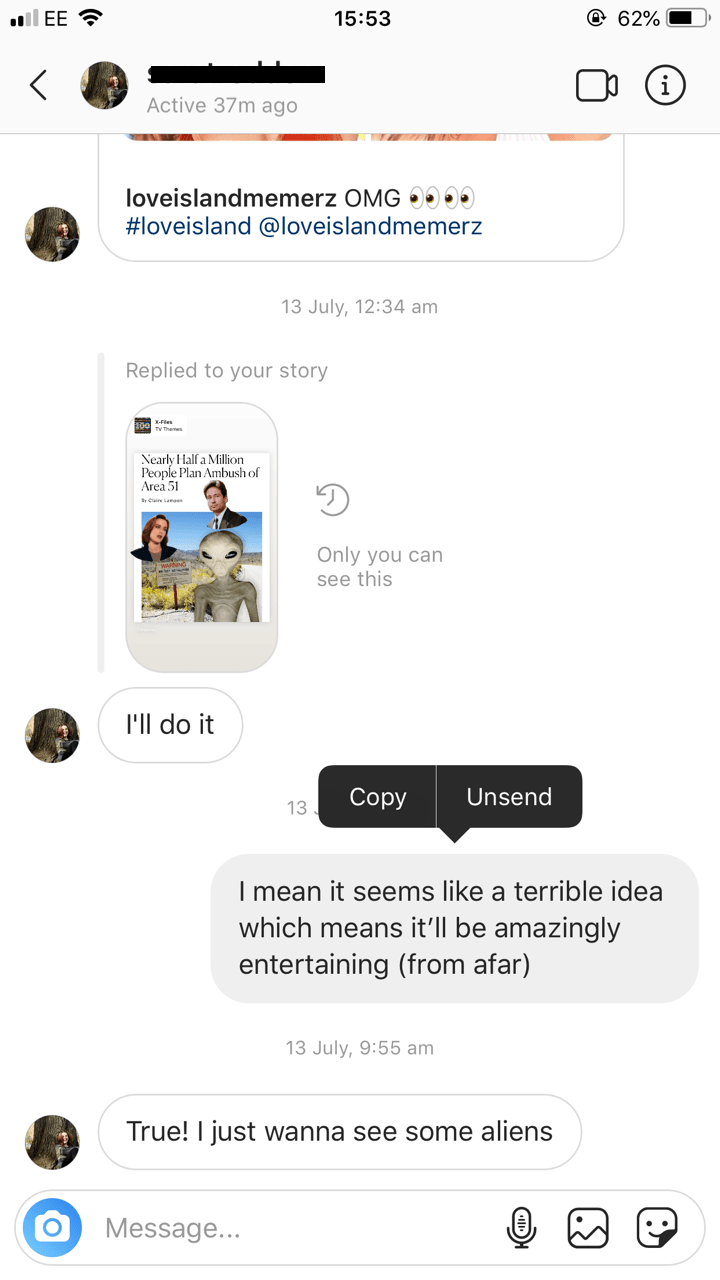Unsend the selected message
This screenshot has height=1280, width=720.
[x=509, y=797]
